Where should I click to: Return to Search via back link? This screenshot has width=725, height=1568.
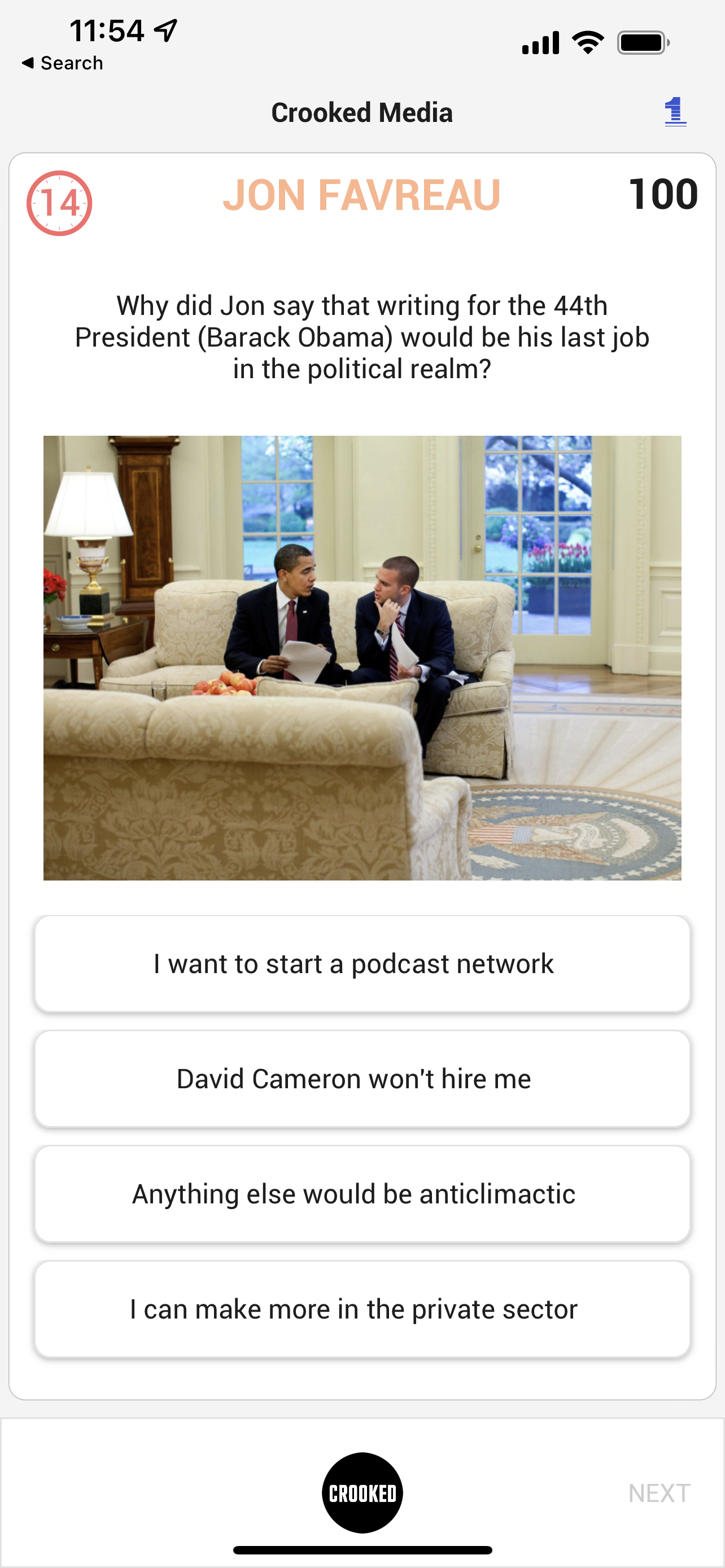pos(62,63)
